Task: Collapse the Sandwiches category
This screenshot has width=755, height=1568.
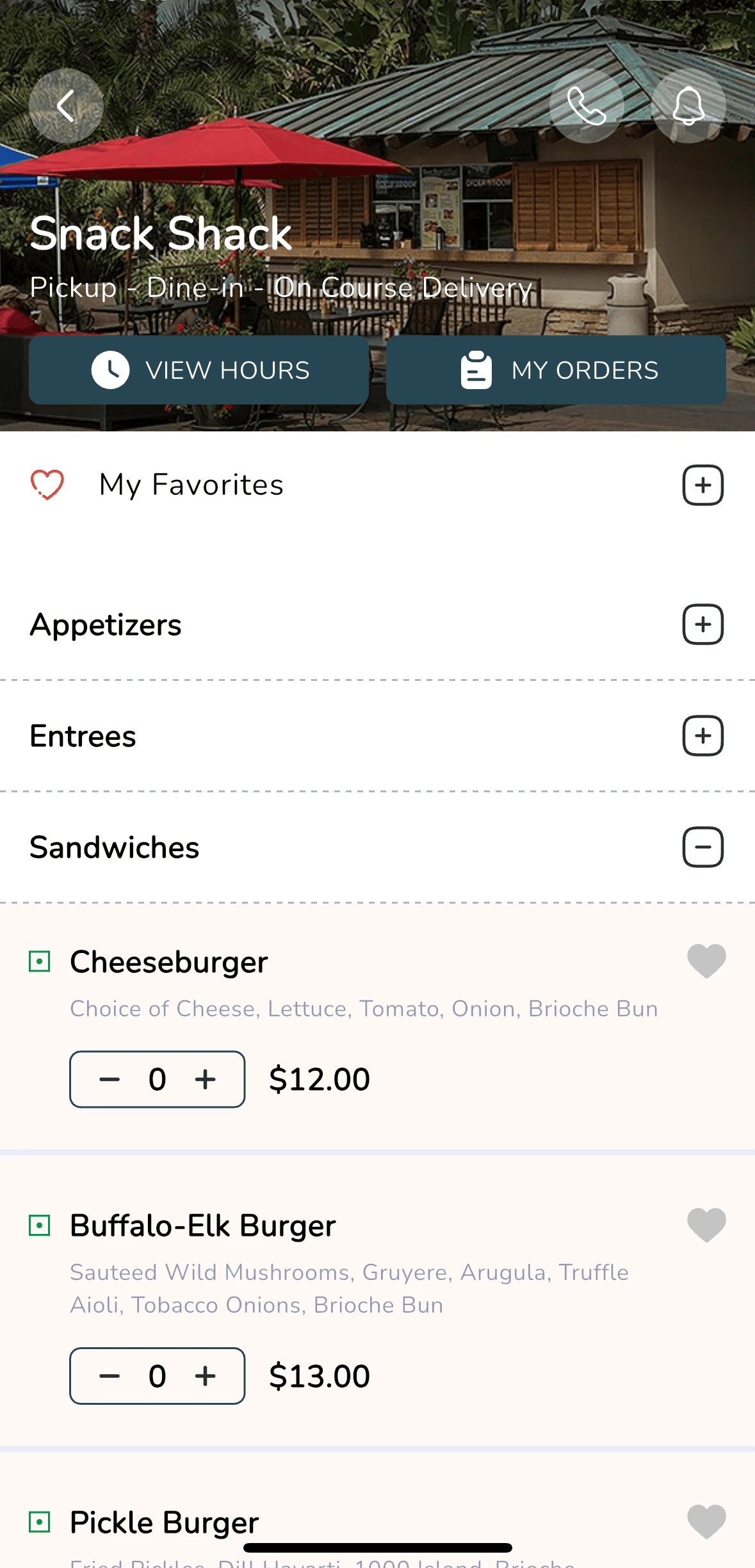Action: [x=702, y=847]
